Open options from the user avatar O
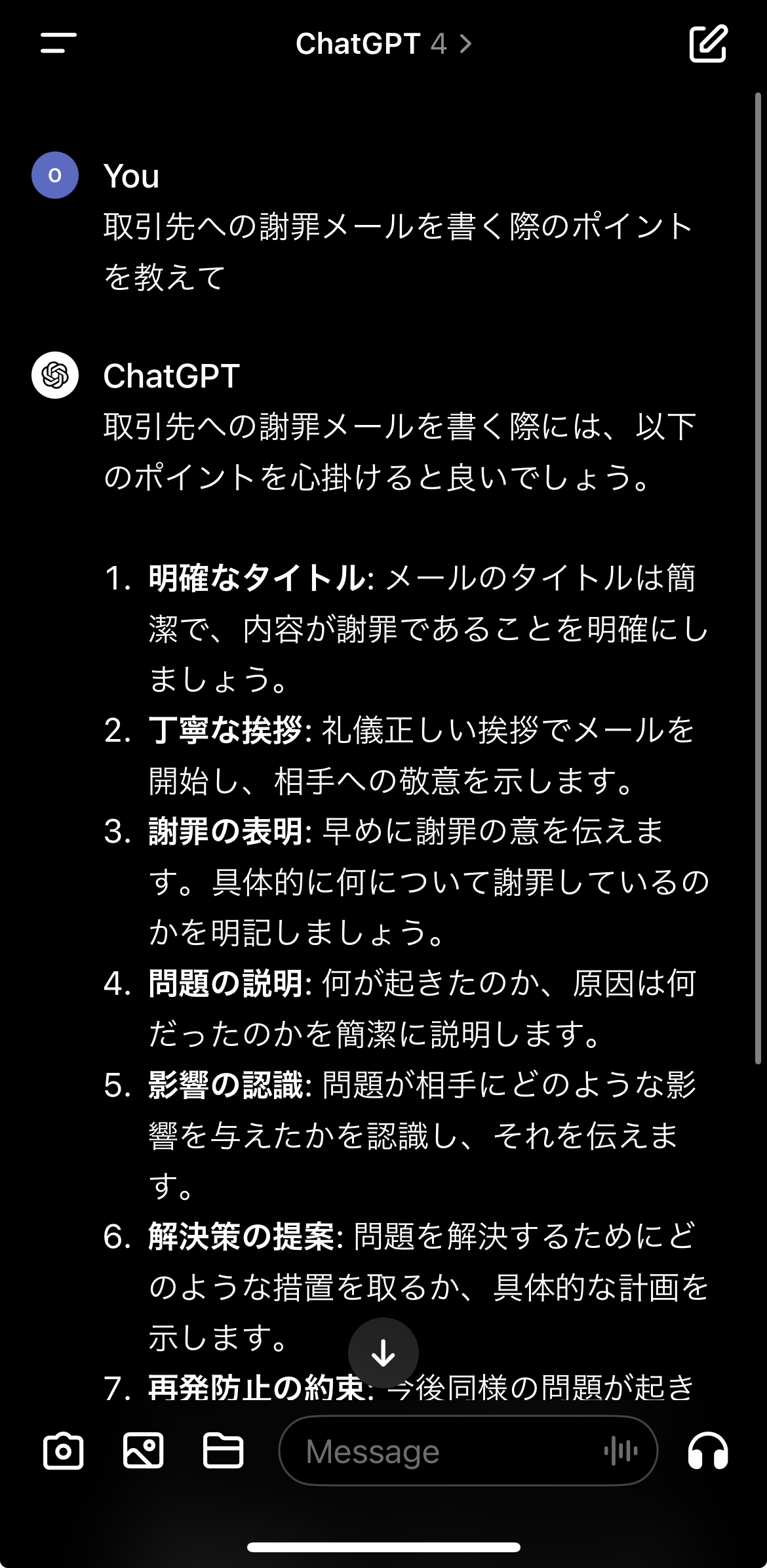The image size is (767, 1568). point(56,175)
